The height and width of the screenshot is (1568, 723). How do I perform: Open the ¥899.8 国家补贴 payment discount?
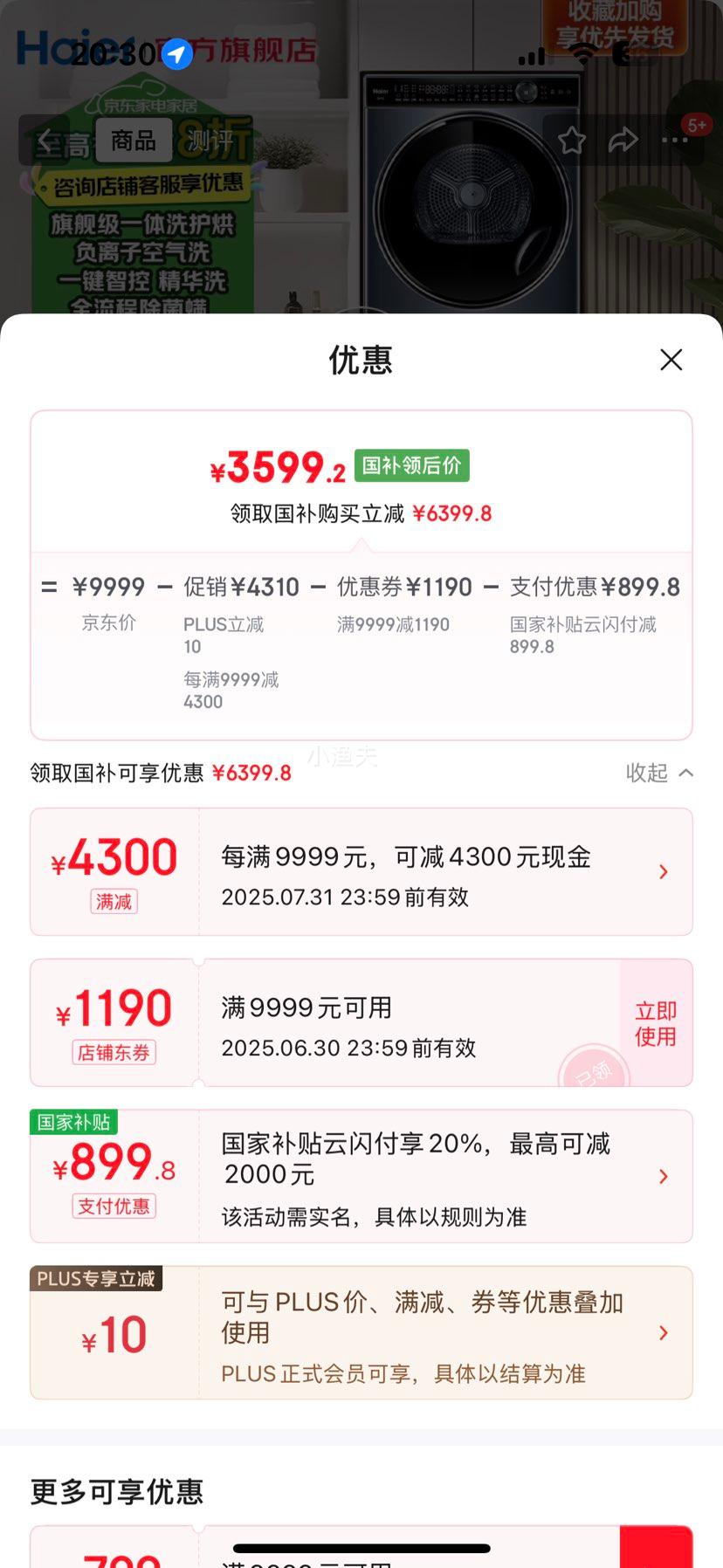[x=361, y=1176]
